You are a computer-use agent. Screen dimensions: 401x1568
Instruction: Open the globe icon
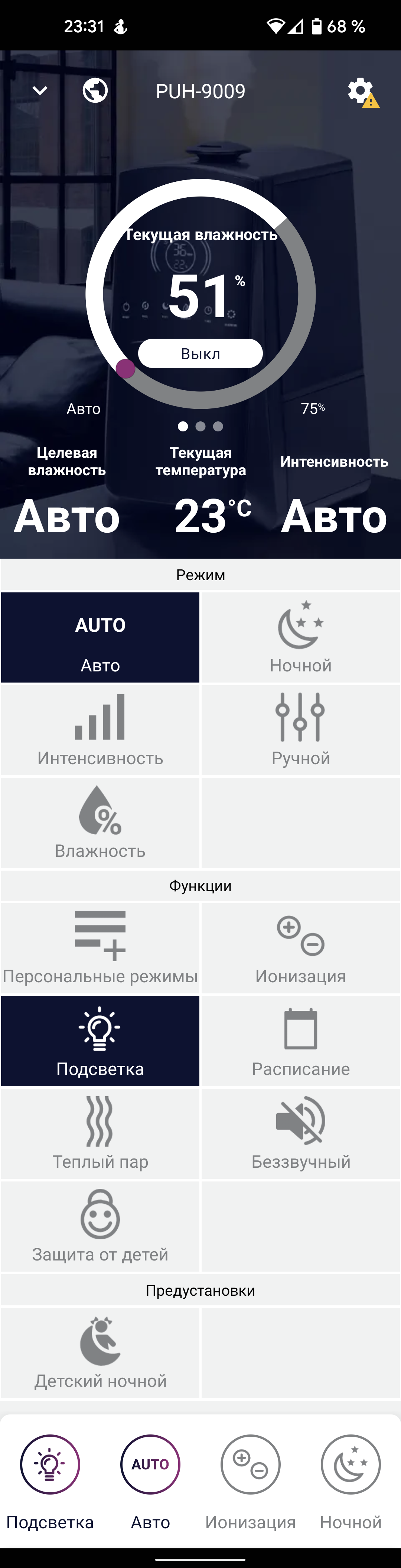(95, 91)
